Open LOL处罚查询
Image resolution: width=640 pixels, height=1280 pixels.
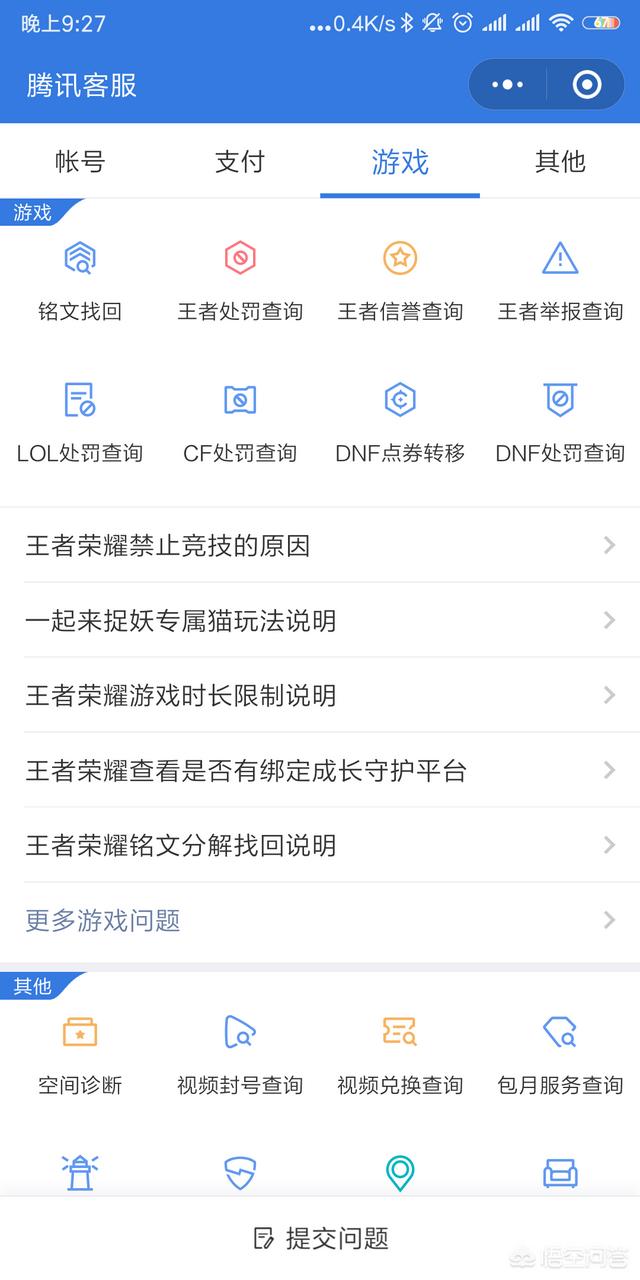point(80,422)
